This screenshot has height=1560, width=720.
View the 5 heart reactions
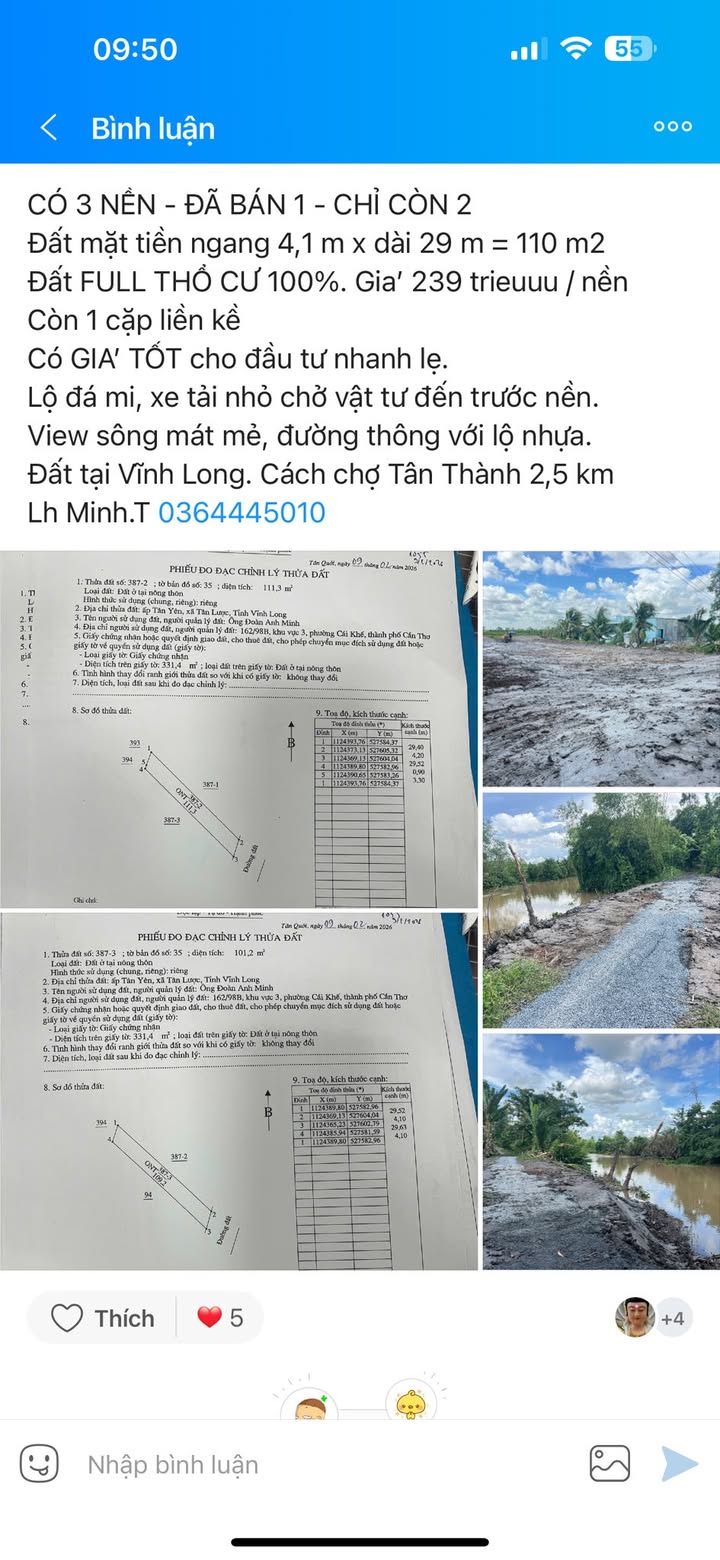pyautogui.click(x=220, y=1318)
